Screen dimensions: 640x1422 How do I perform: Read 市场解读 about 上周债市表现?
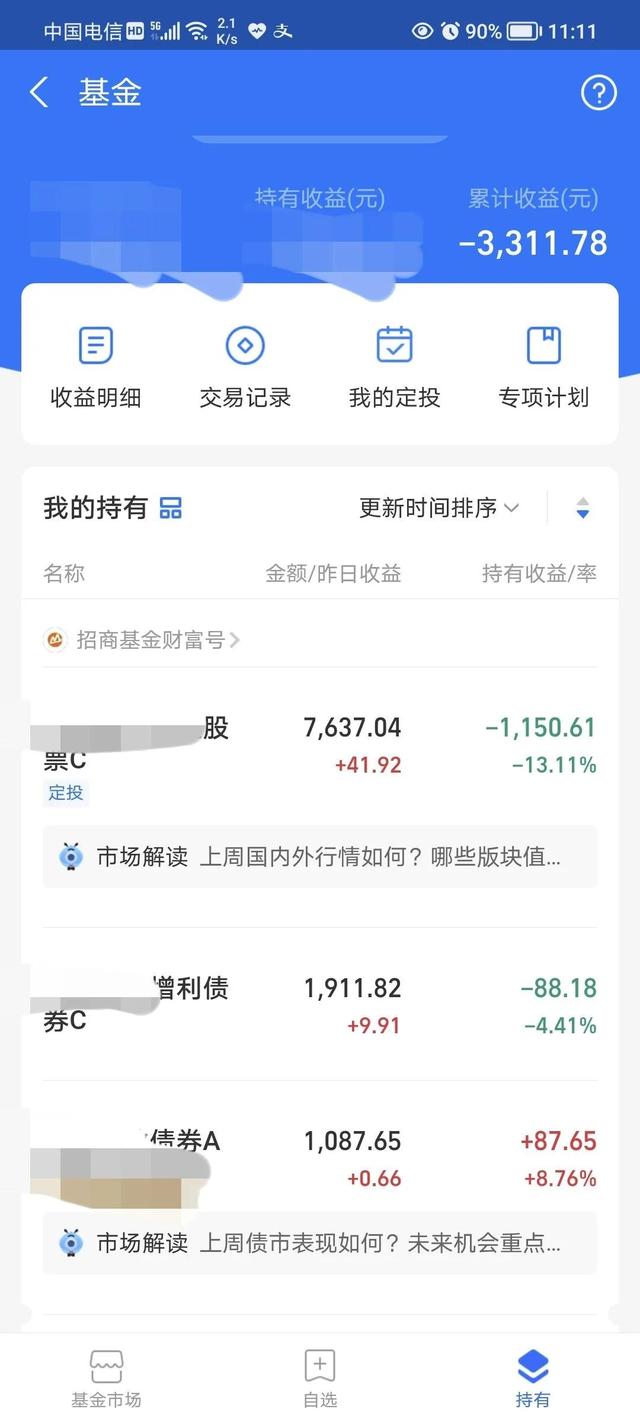[x=320, y=1243]
